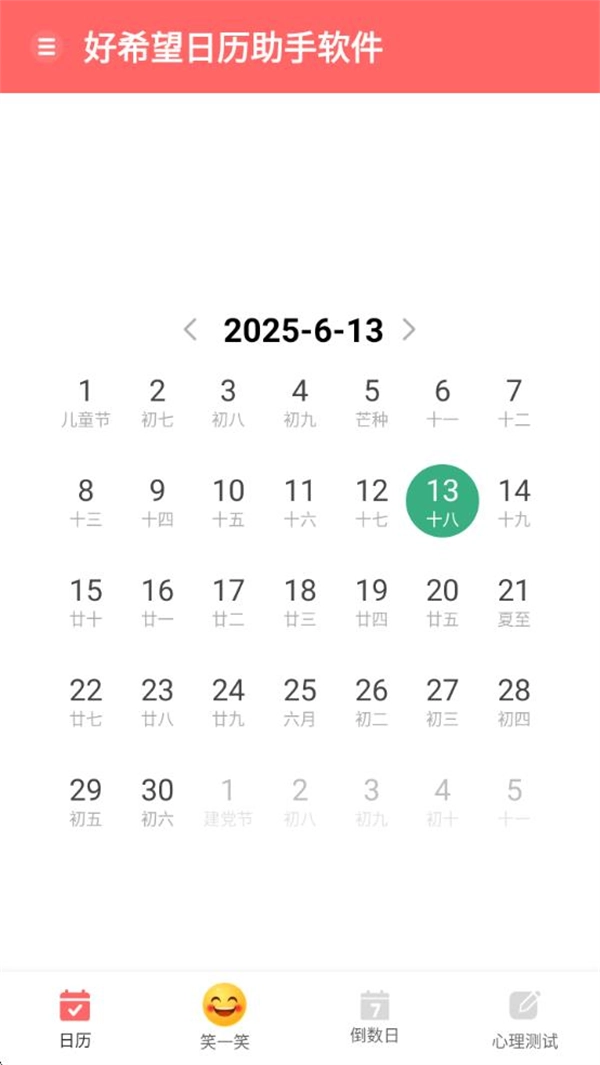Switch to the 倒数日 tab
600x1065 pixels.
pos(375,1019)
